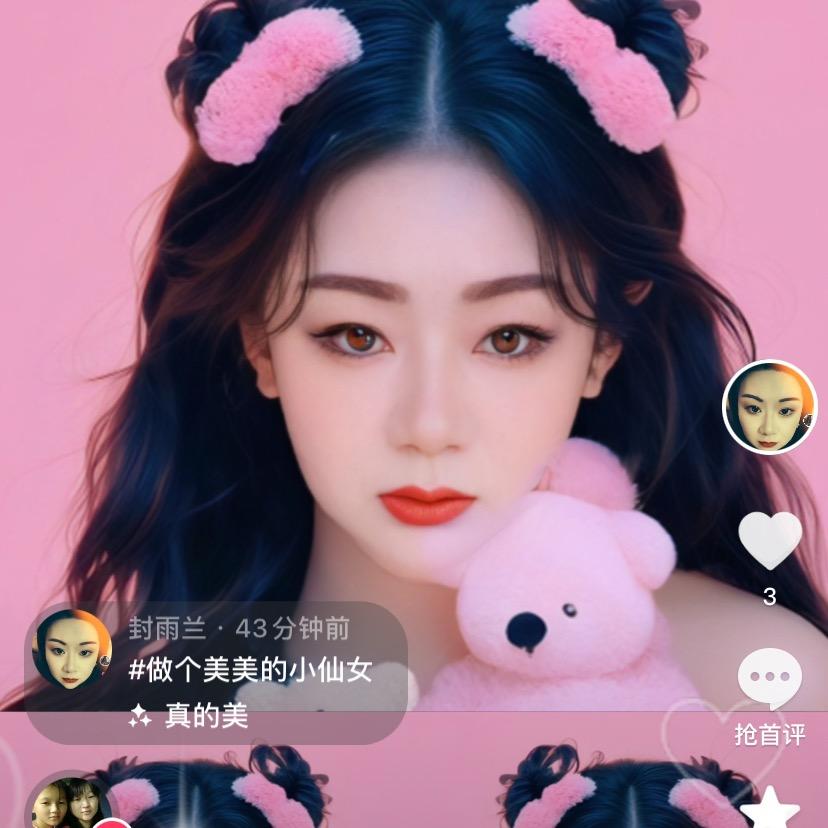
Task: Open 封雨兰's profile picture in the caption
Action: coord(72,649)
